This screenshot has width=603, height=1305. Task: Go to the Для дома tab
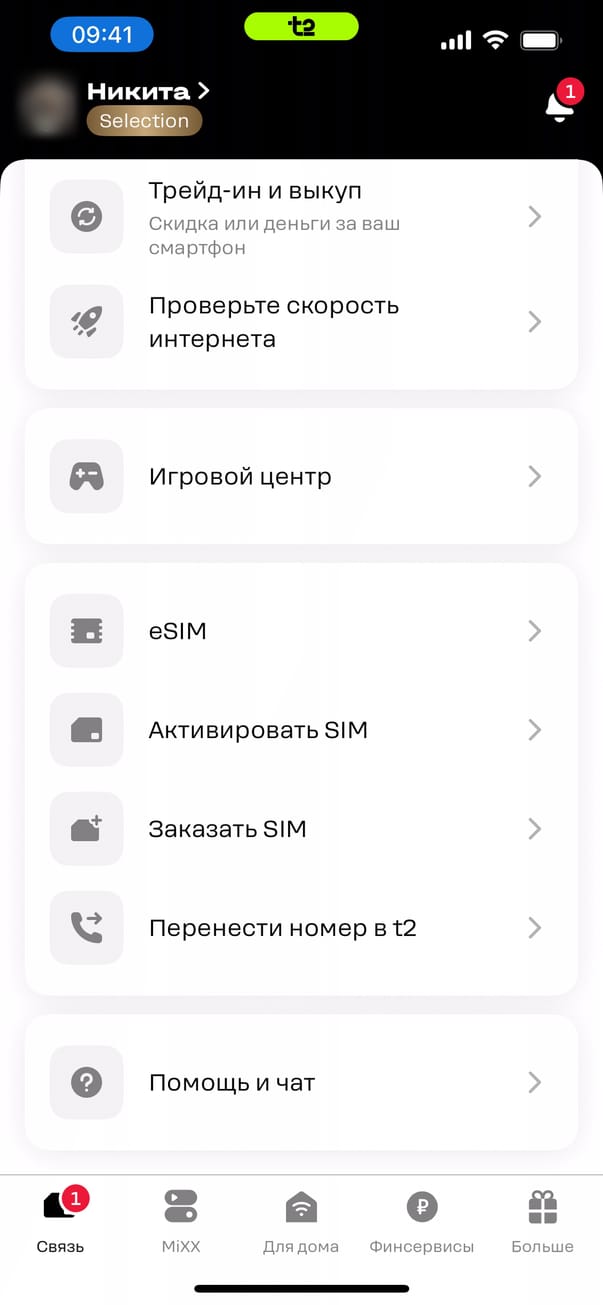301,1222
